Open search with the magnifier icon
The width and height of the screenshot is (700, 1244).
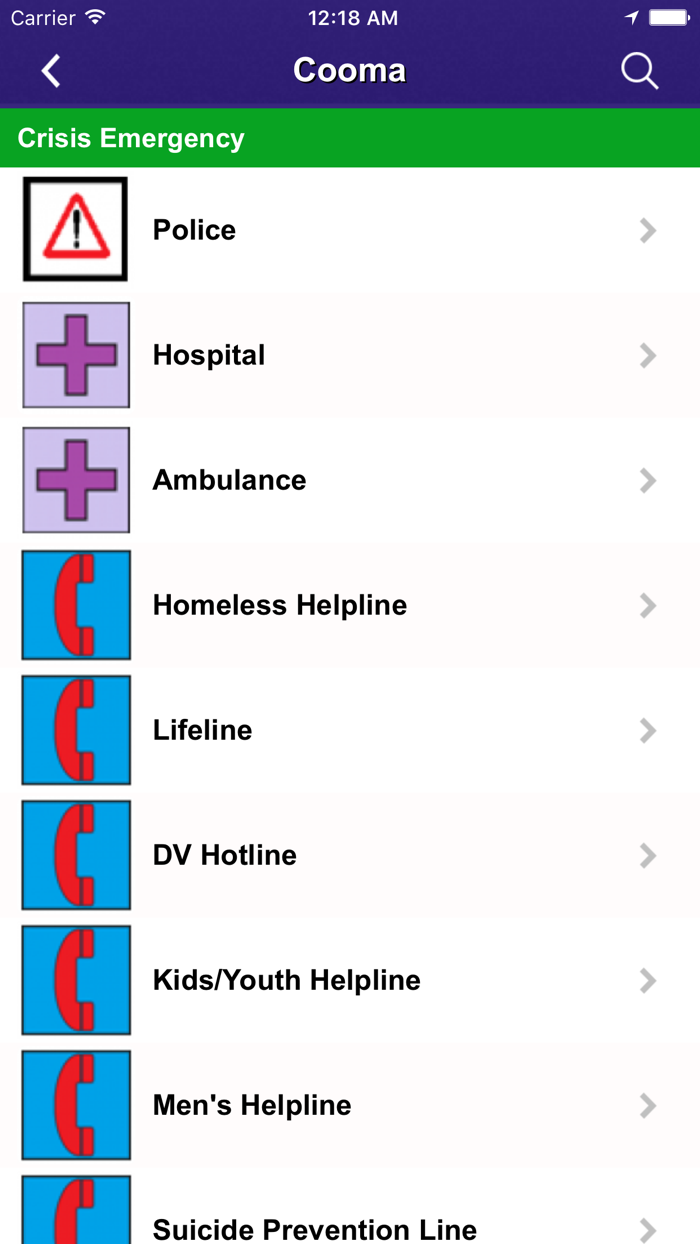[x=639, y=71]
